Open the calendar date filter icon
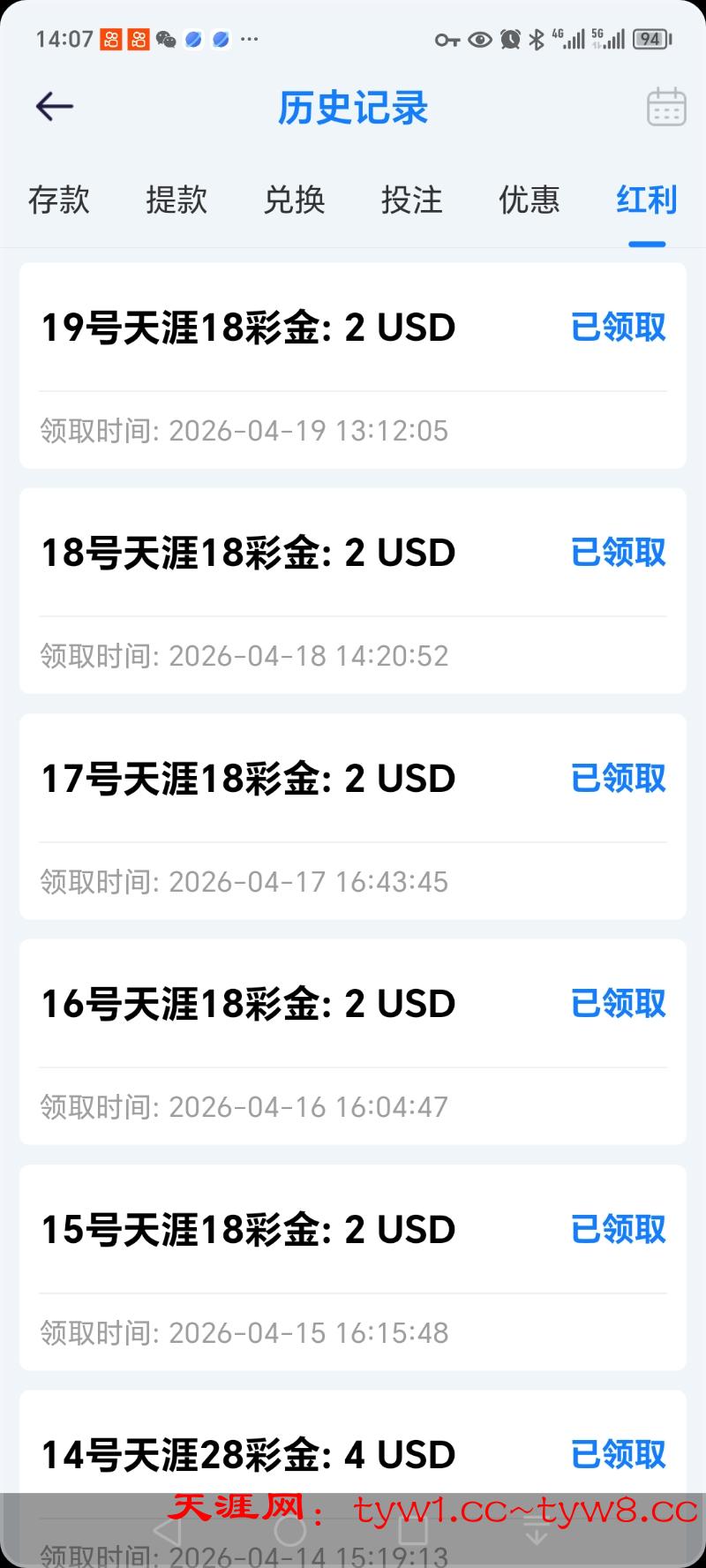This screenshot has width=706, height=1568. (666, 107)
